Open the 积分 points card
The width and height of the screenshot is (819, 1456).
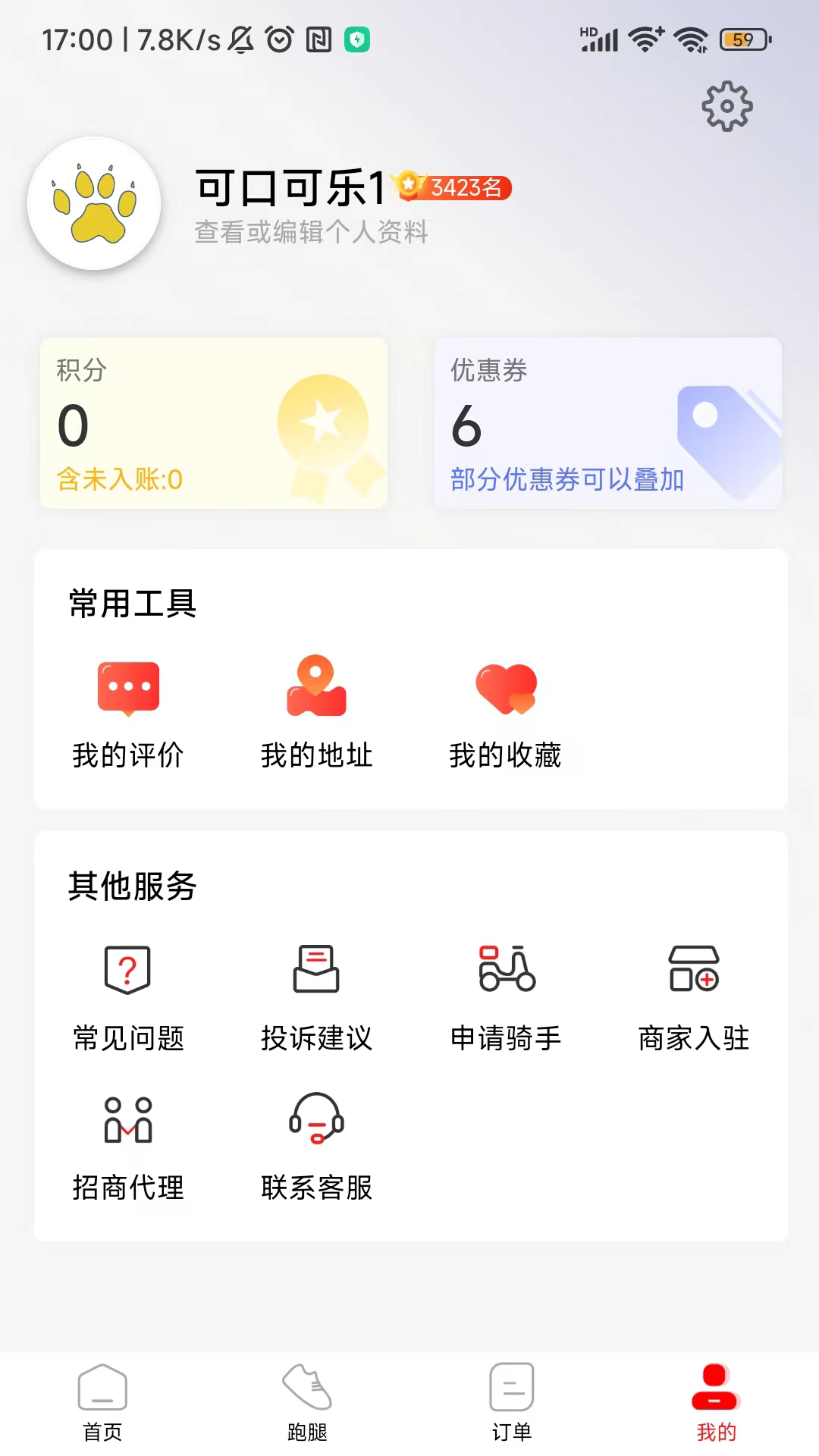pos(215,422)
